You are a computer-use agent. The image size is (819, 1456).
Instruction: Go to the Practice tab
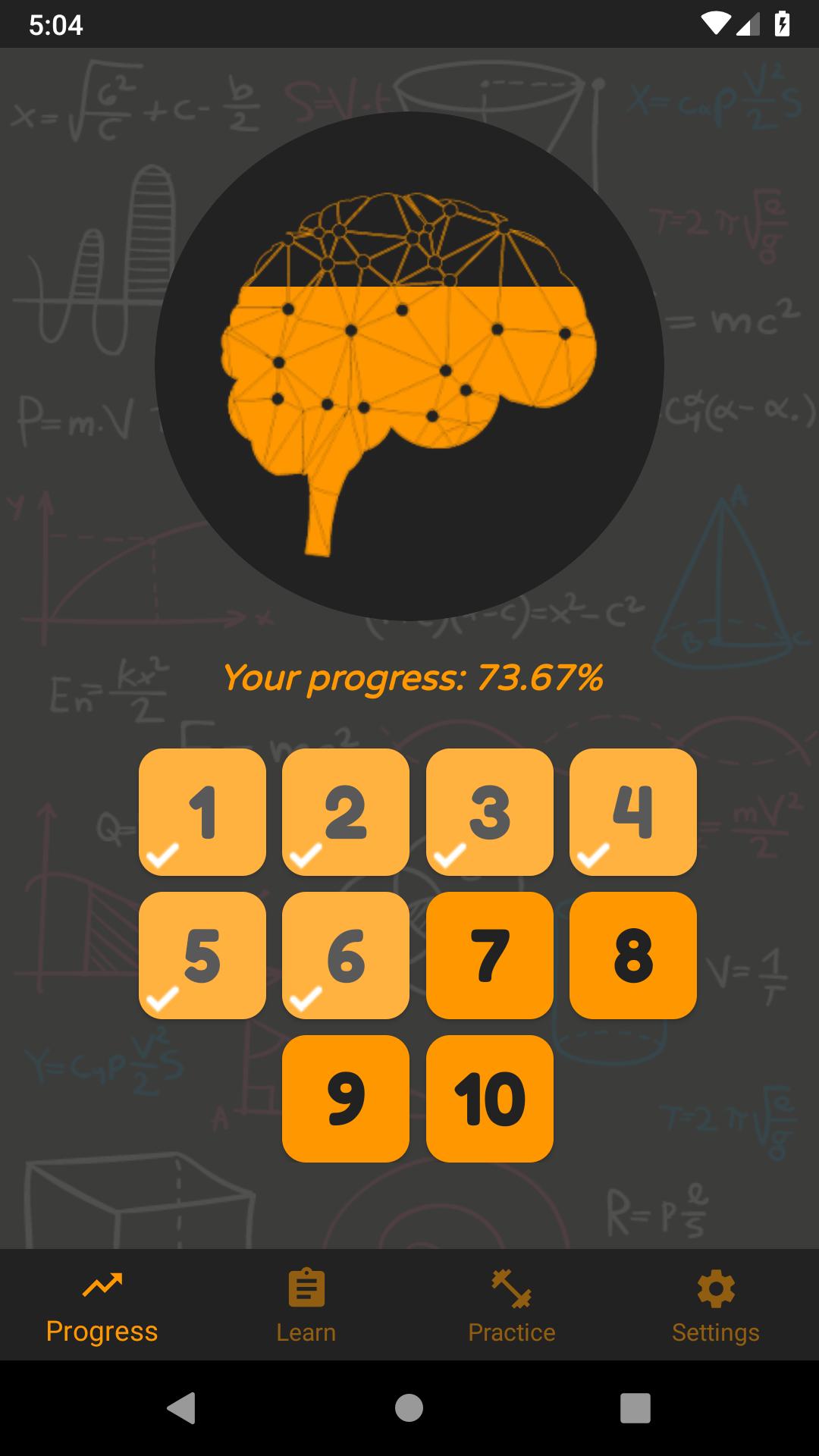tap(512, 1306)
